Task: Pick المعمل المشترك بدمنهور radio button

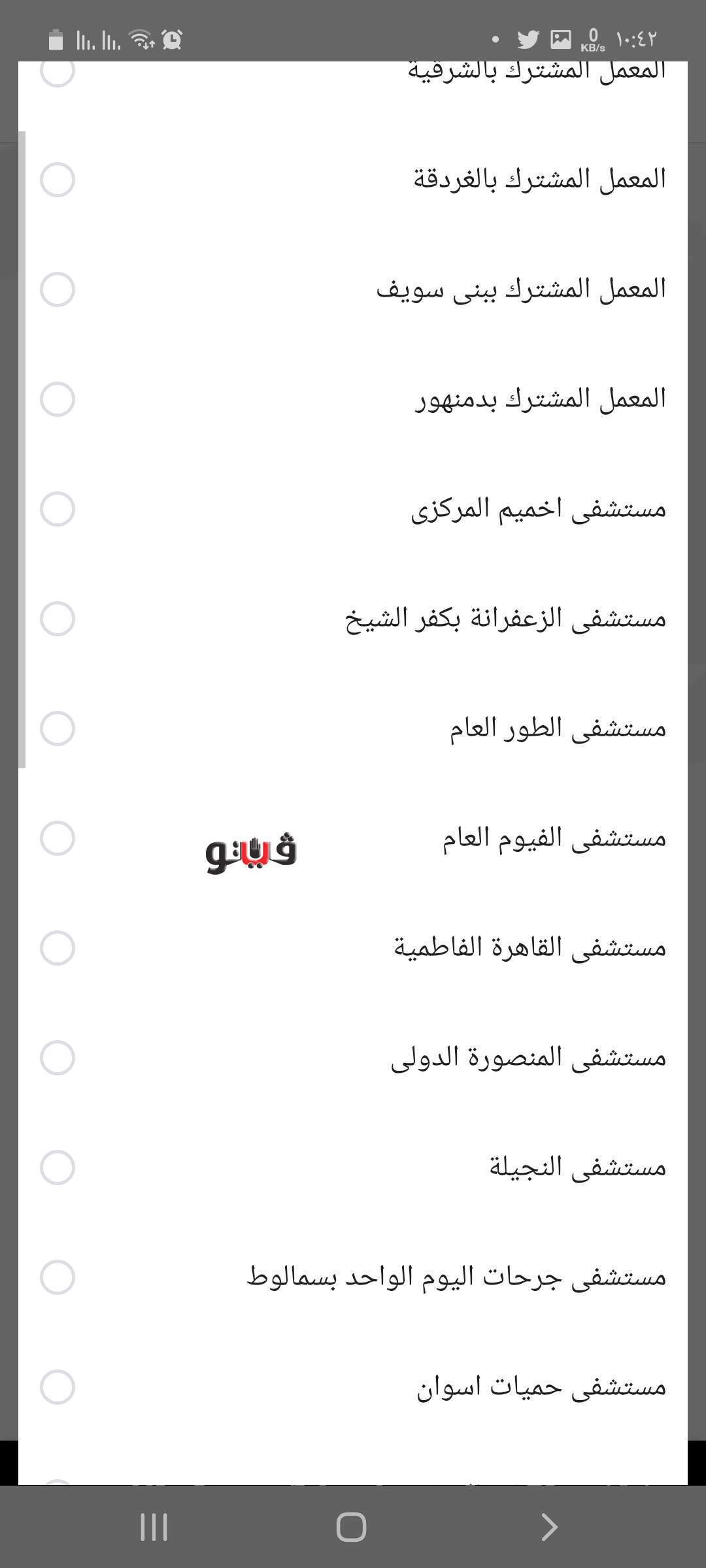Action: tap(58, 399)
